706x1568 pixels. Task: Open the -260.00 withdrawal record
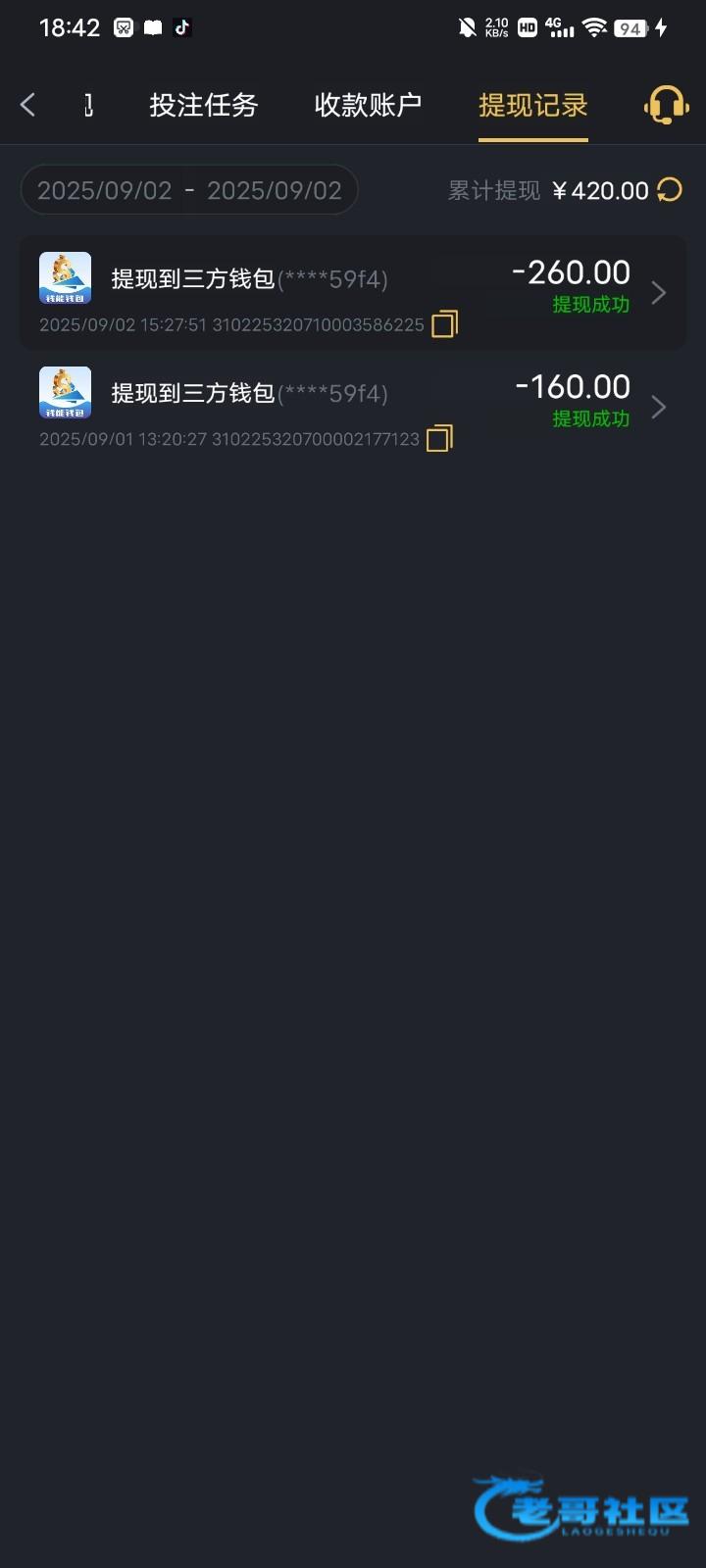353,293
